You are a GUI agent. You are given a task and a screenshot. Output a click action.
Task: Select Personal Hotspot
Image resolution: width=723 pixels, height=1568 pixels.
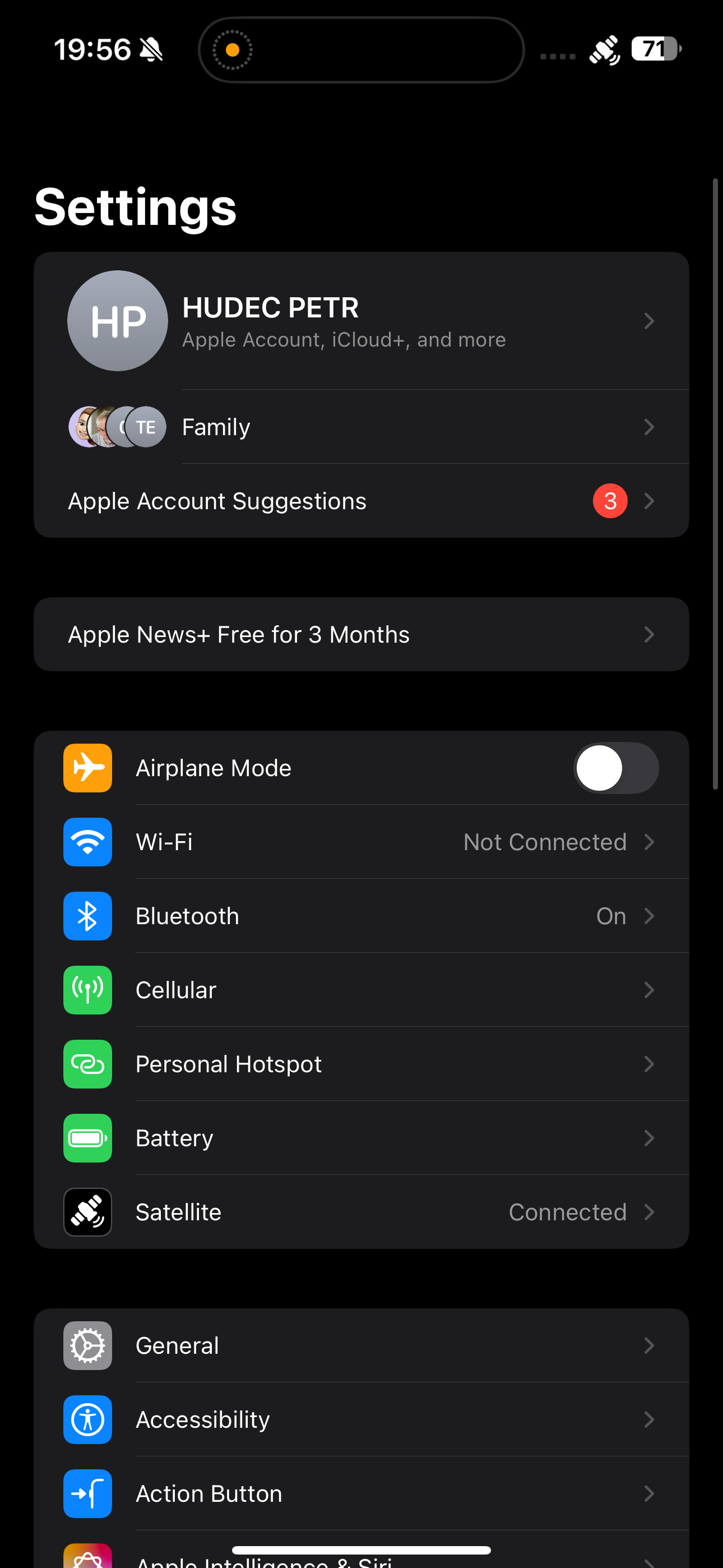360,1064
